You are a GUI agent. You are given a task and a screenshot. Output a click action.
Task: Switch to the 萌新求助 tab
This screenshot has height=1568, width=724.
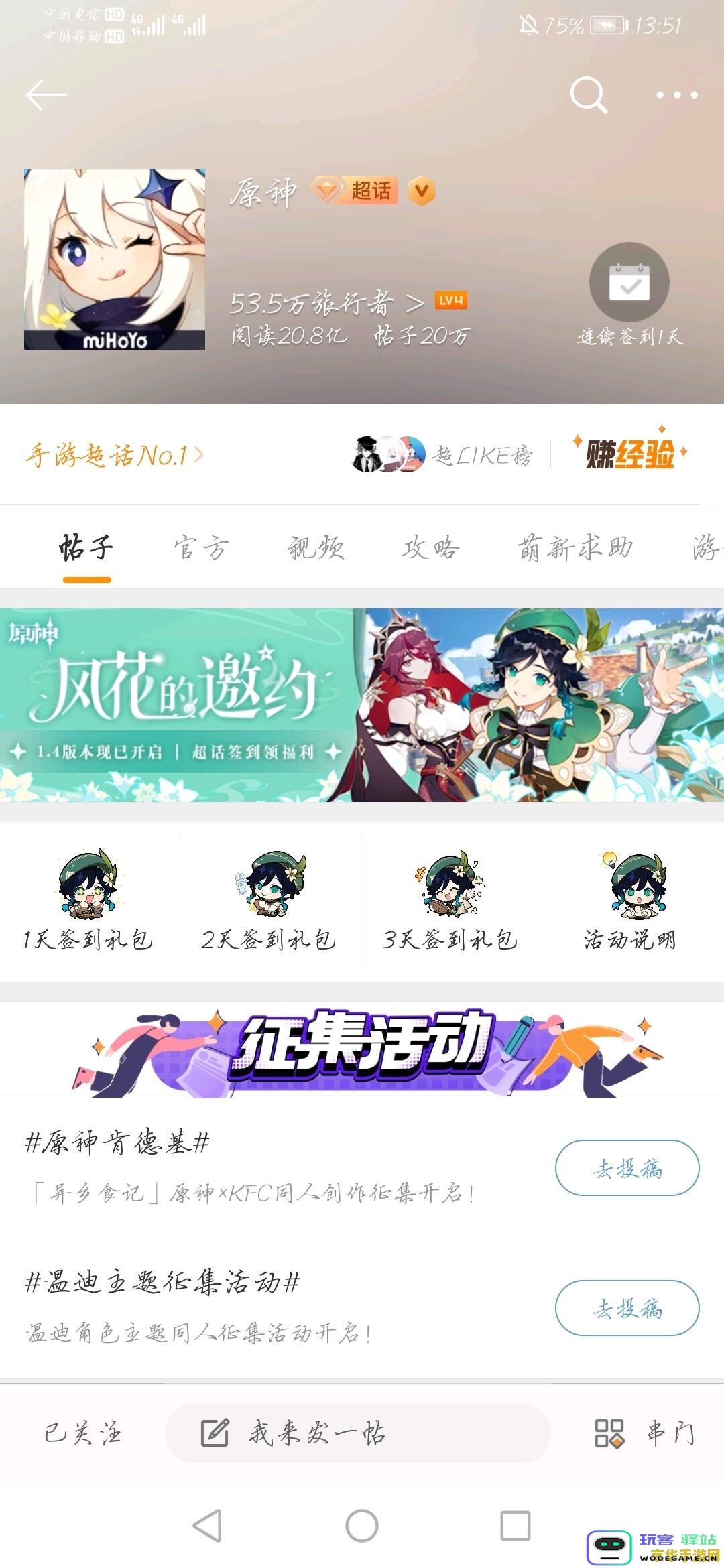[x=575, y=548]
